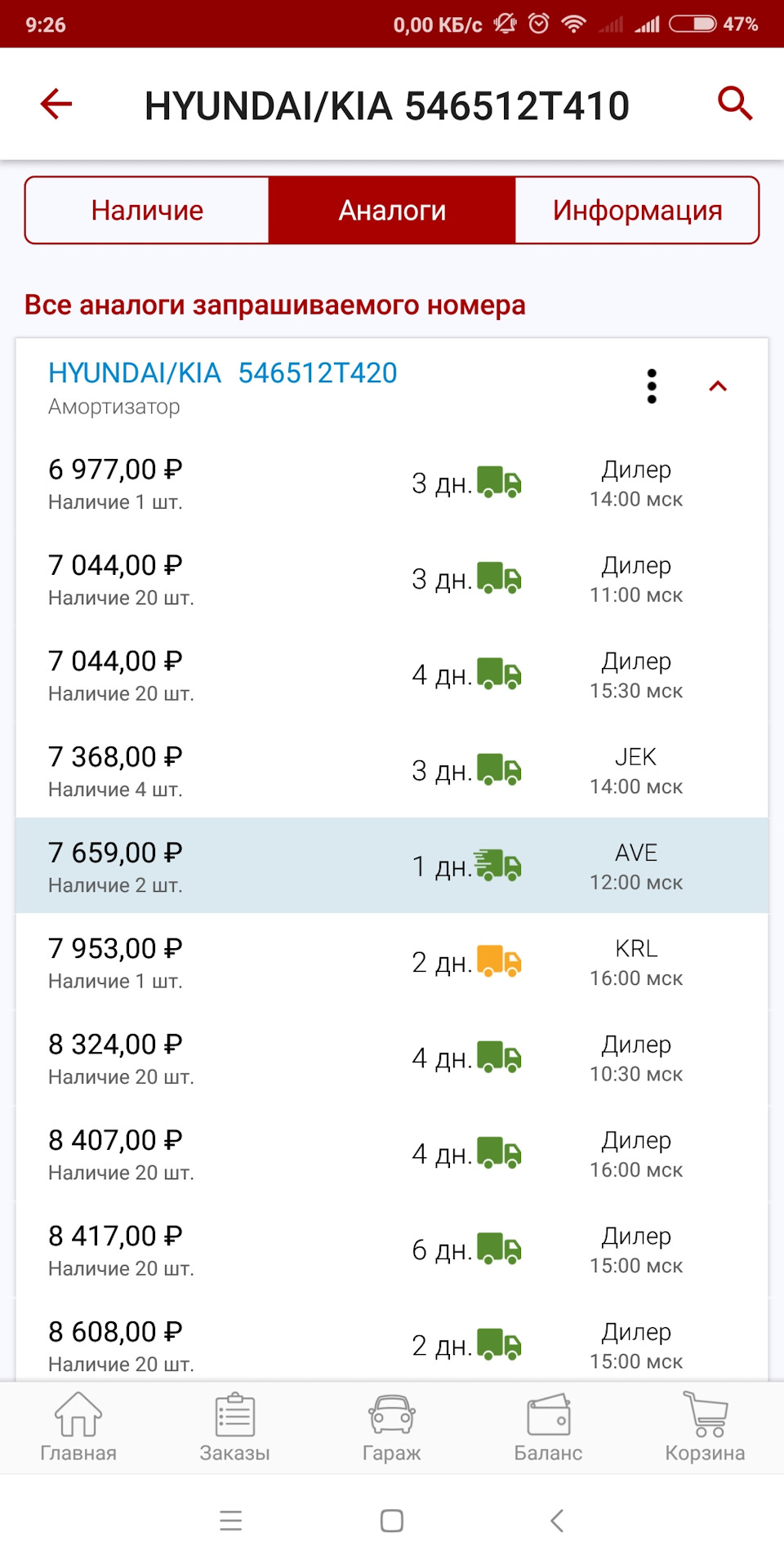Open the HYUNDAI/KIA 546512T420 part link
Viewport: 784px width, 1568px height.
click(223, 373)
